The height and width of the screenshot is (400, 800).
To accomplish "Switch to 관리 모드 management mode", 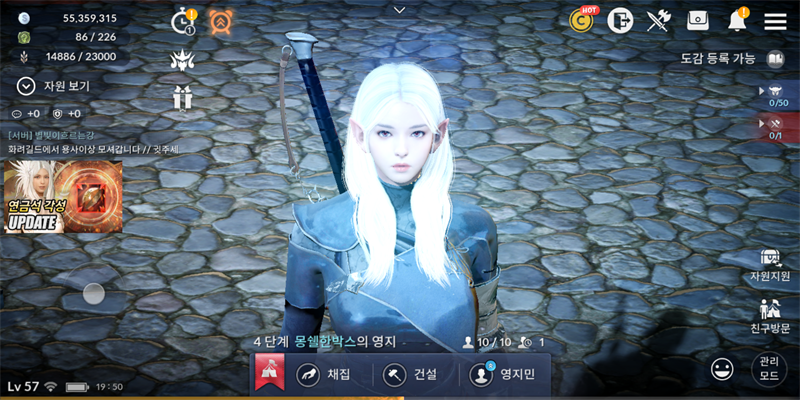I will click(x=769, y=369).
